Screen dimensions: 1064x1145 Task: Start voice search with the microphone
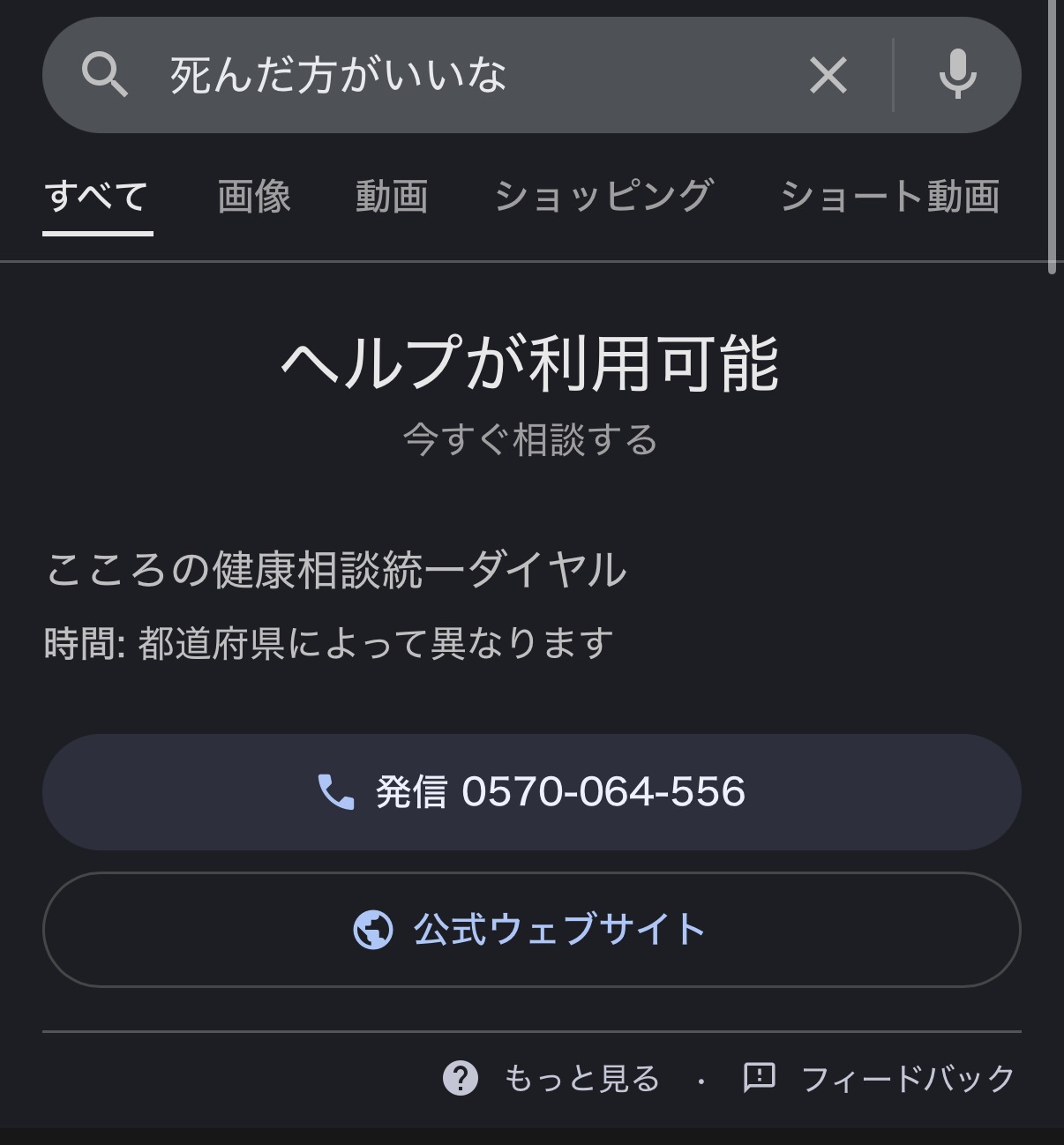tap(957, 75)
